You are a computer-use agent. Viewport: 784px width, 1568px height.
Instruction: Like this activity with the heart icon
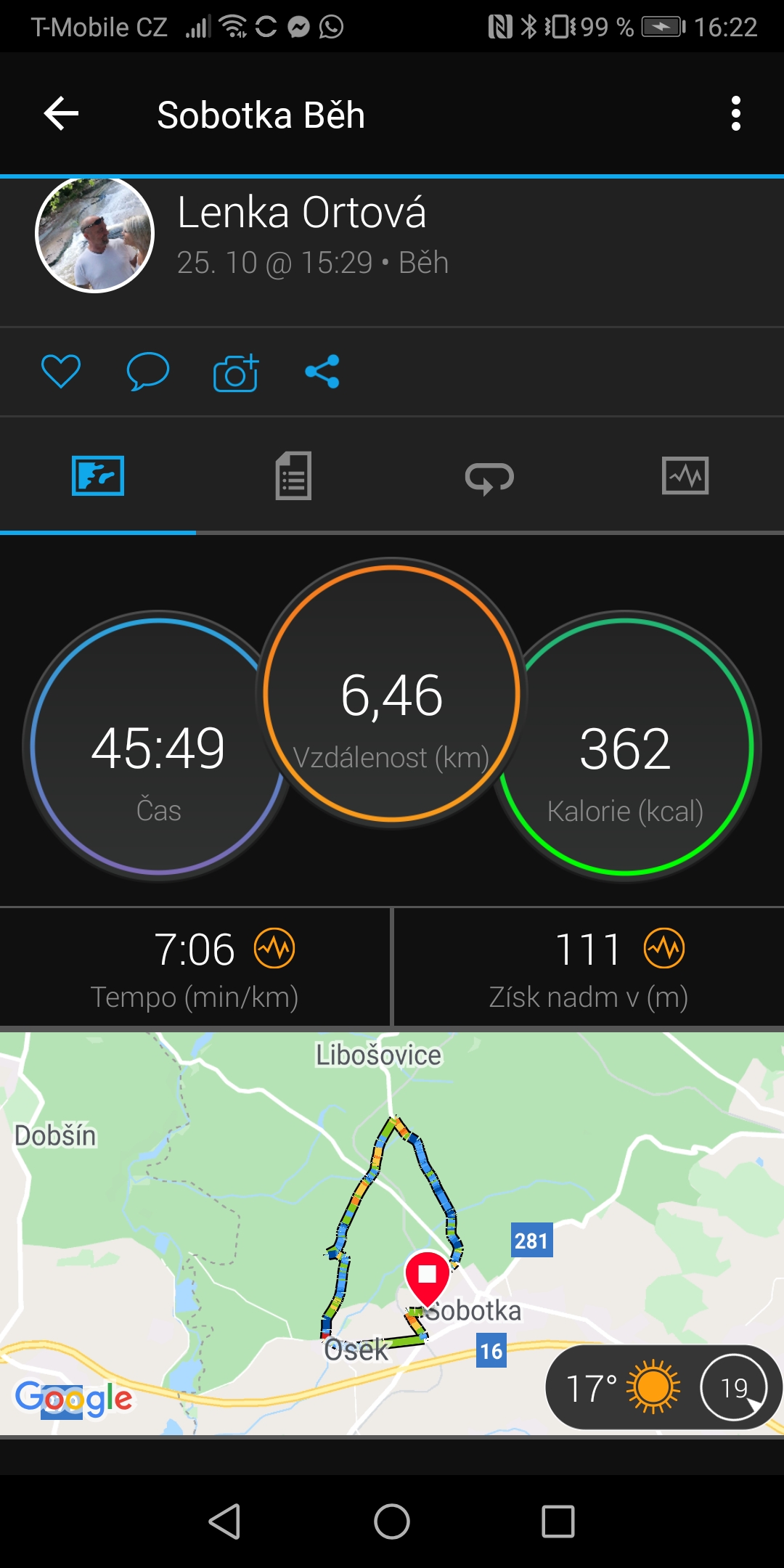click(x=61, y=372)
